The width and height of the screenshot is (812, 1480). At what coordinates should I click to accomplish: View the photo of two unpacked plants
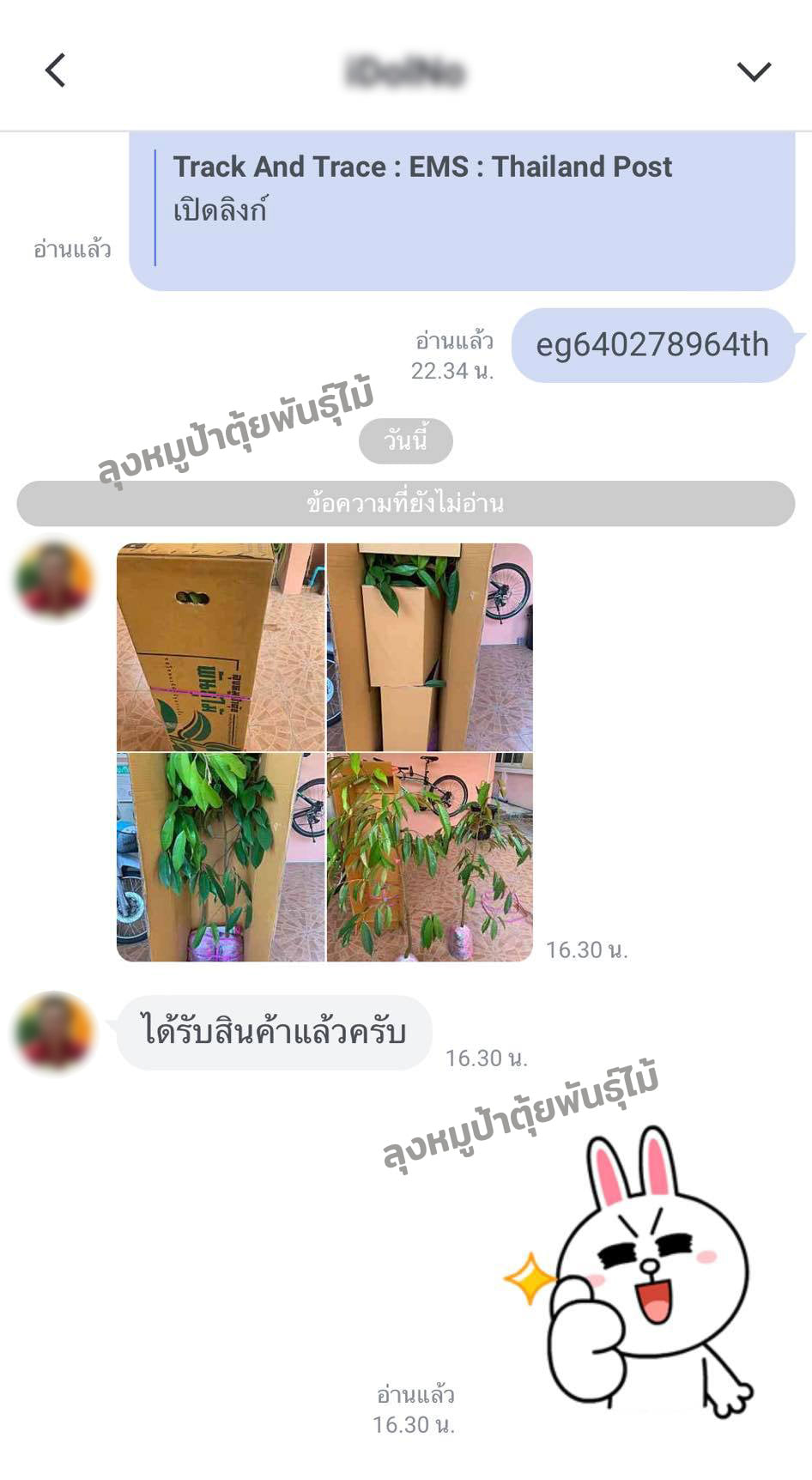pos(429,857)
